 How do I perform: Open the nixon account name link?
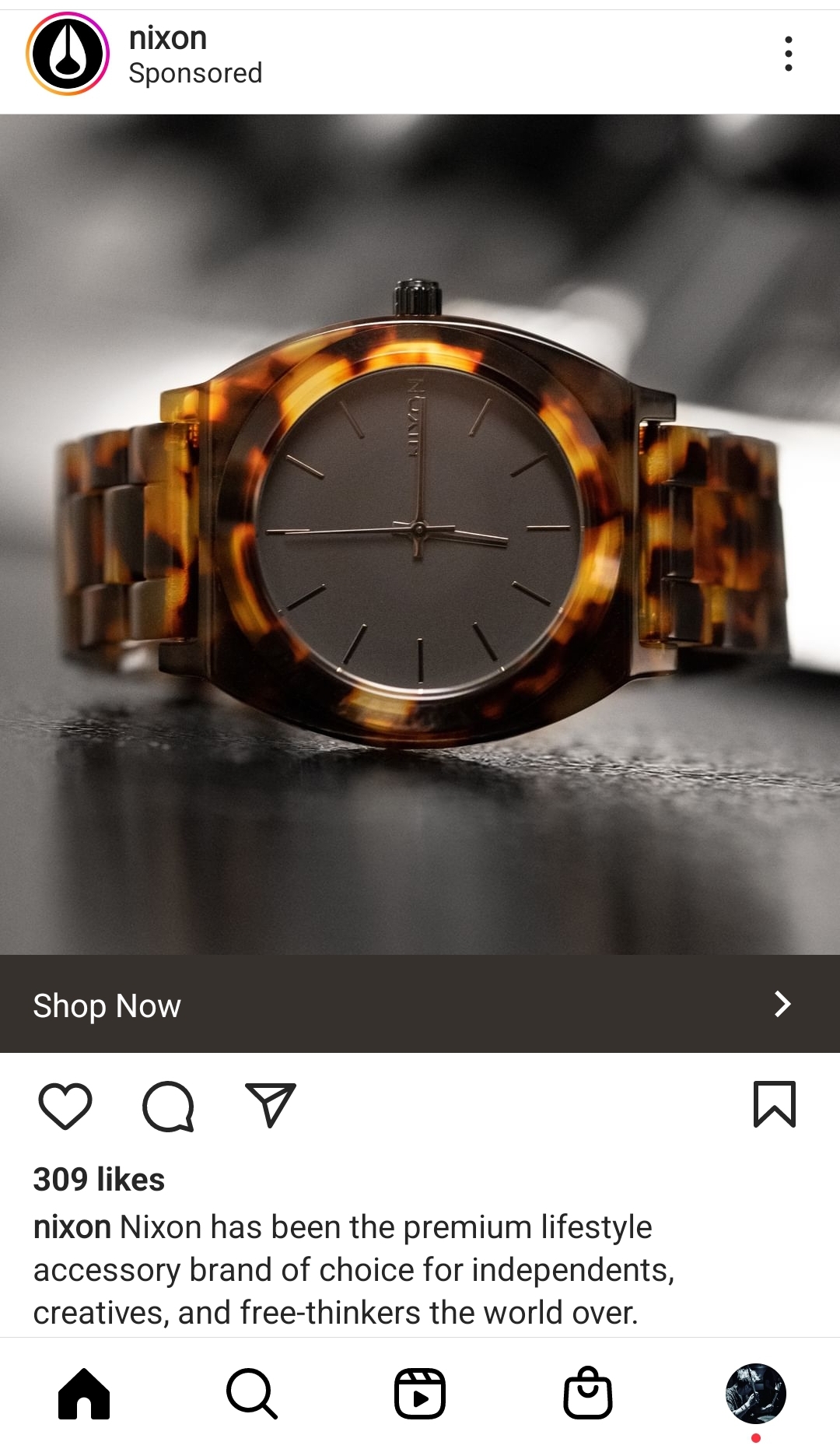[x=168, y=37]
